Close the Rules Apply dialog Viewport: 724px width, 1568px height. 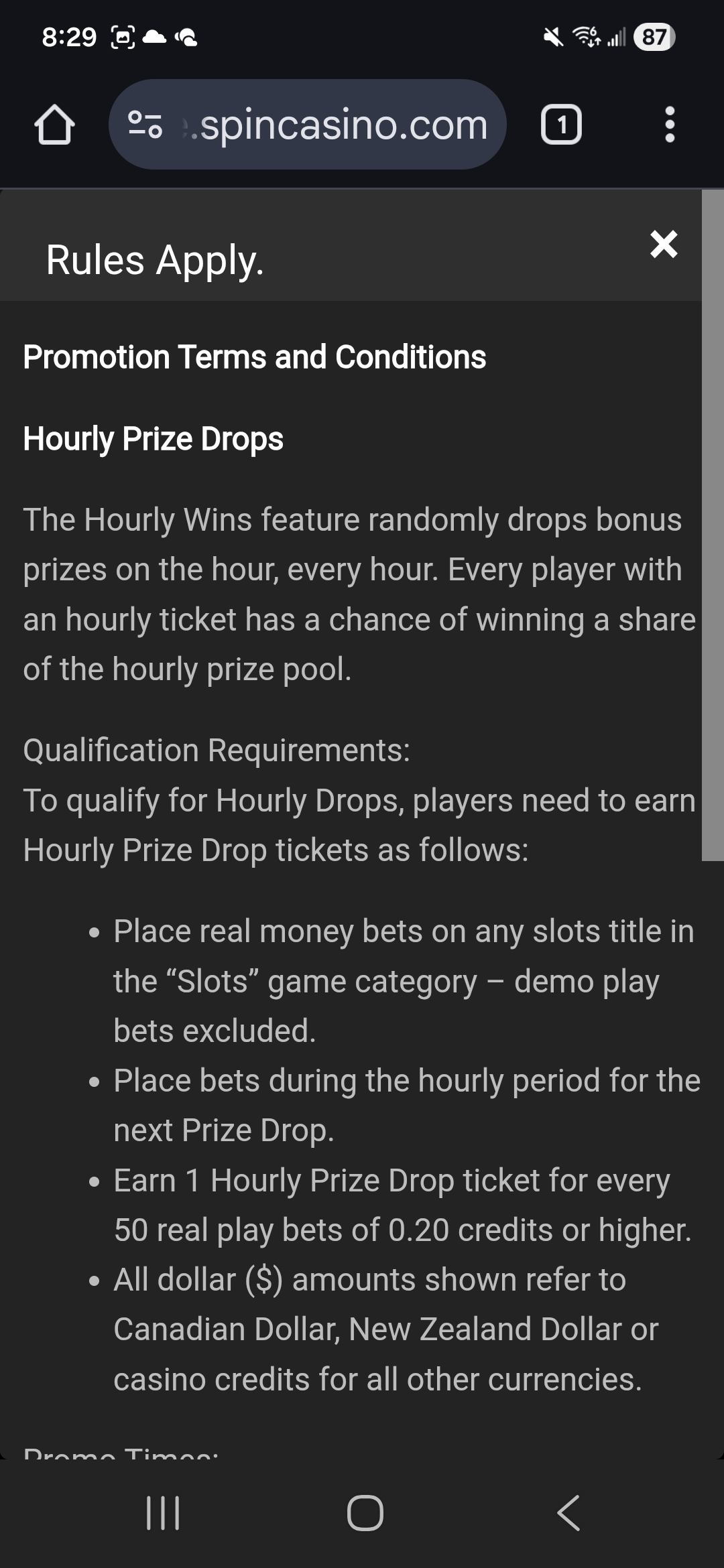[x=663, y=245]
